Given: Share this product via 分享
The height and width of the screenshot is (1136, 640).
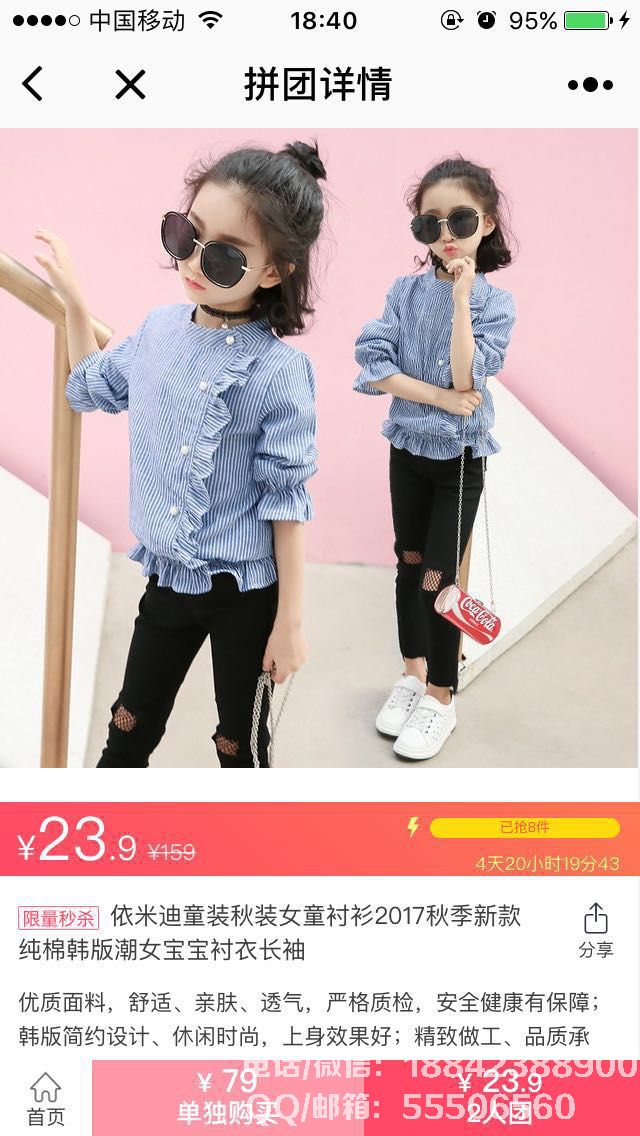Looking at the screenshot, I should (595, 930).
